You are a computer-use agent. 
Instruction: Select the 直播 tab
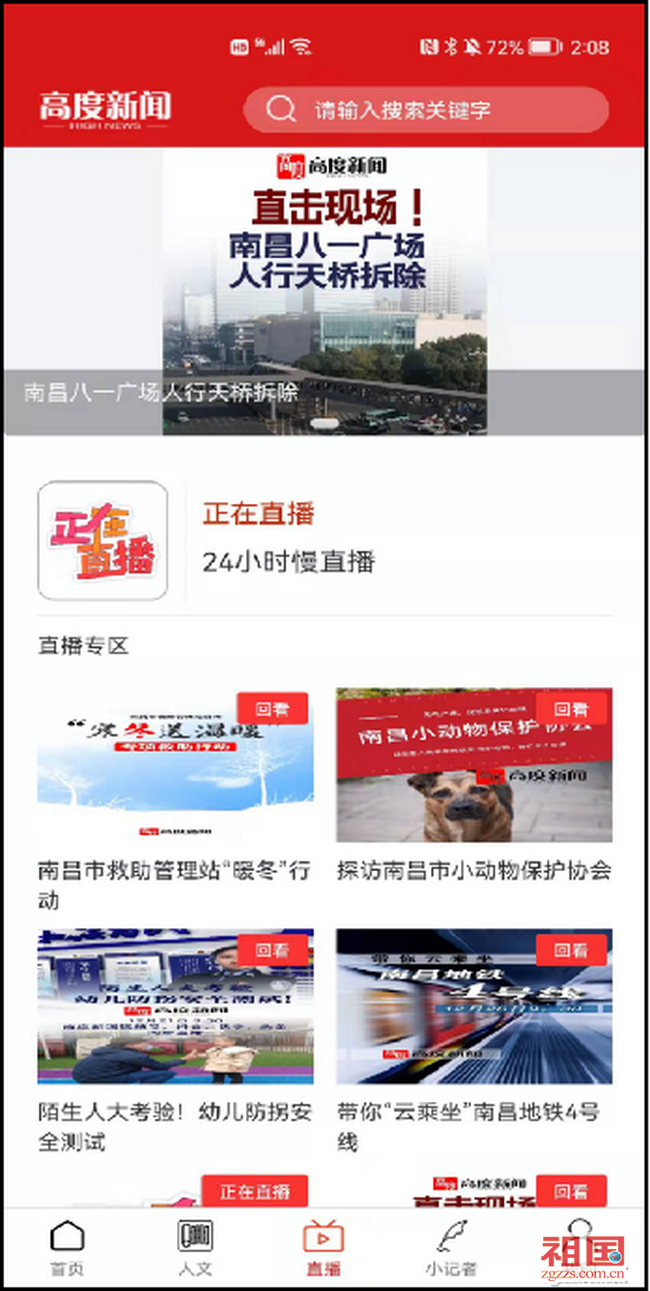point(323,1248)
